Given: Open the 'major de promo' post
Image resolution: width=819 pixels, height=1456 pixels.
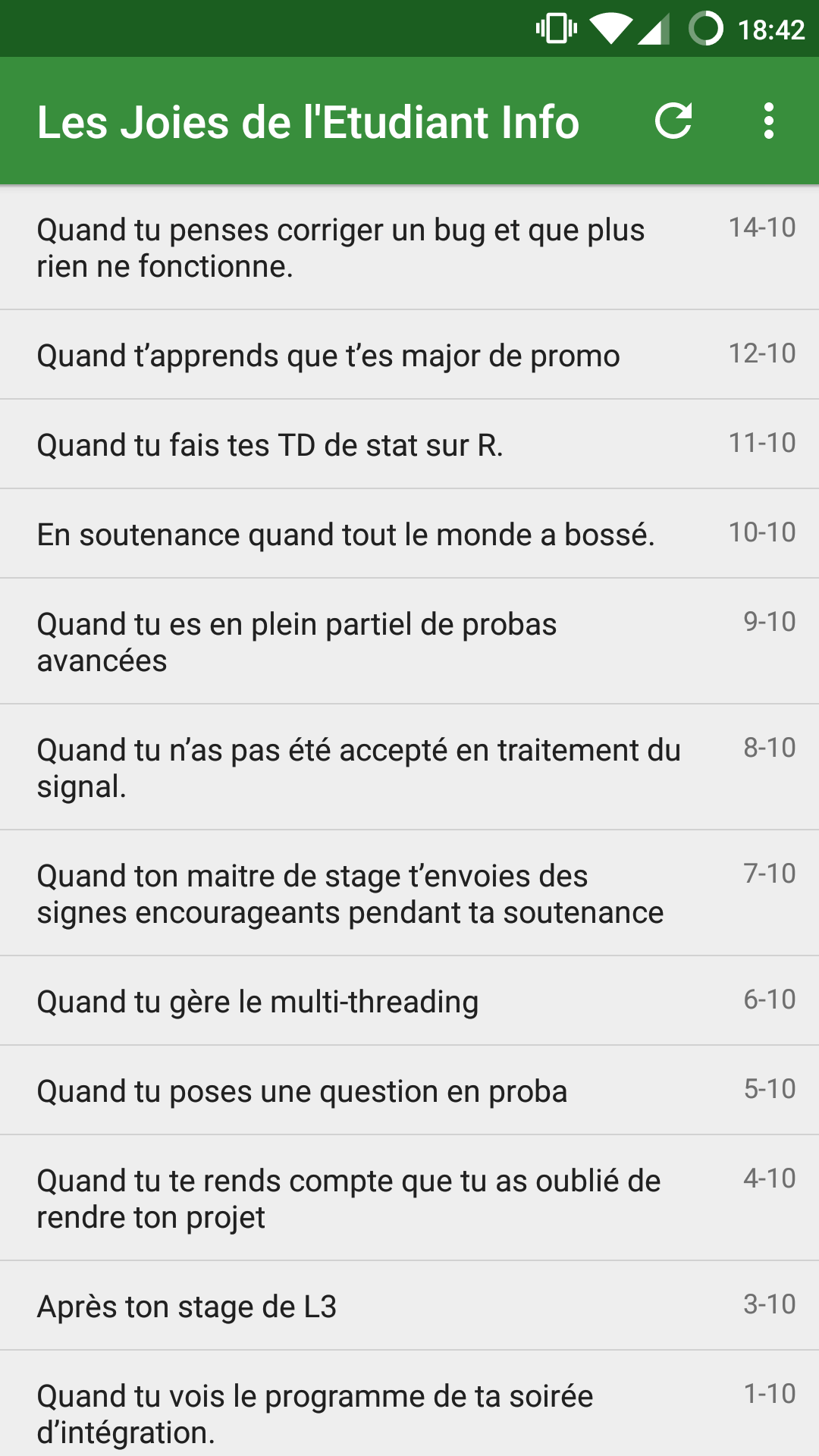Looking at the screenshot, I should [409, 355].
